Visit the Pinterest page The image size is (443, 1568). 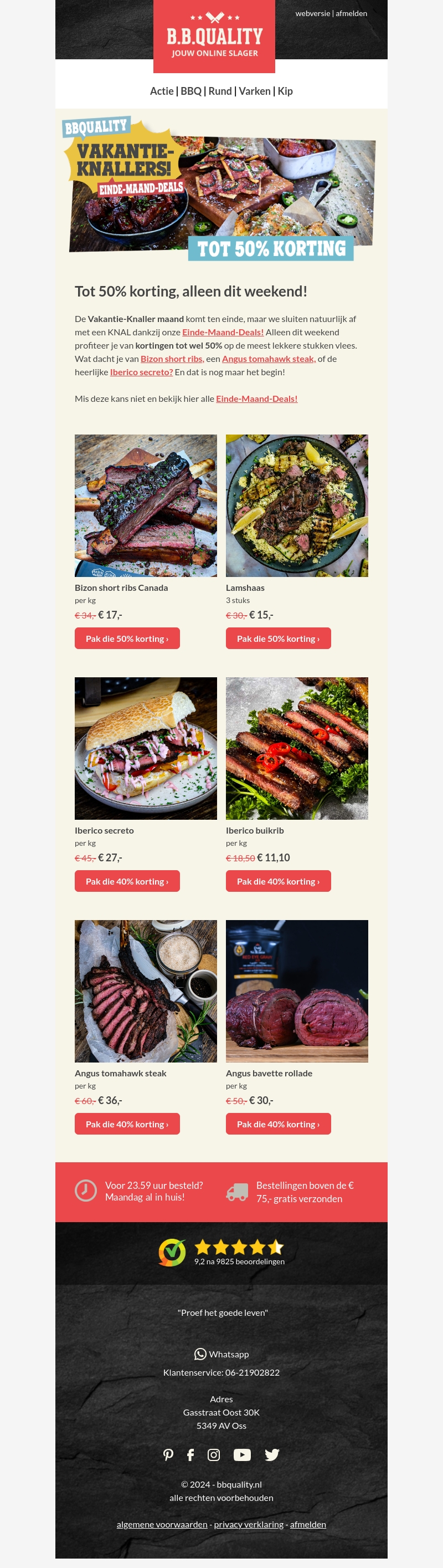[168, 1454]
